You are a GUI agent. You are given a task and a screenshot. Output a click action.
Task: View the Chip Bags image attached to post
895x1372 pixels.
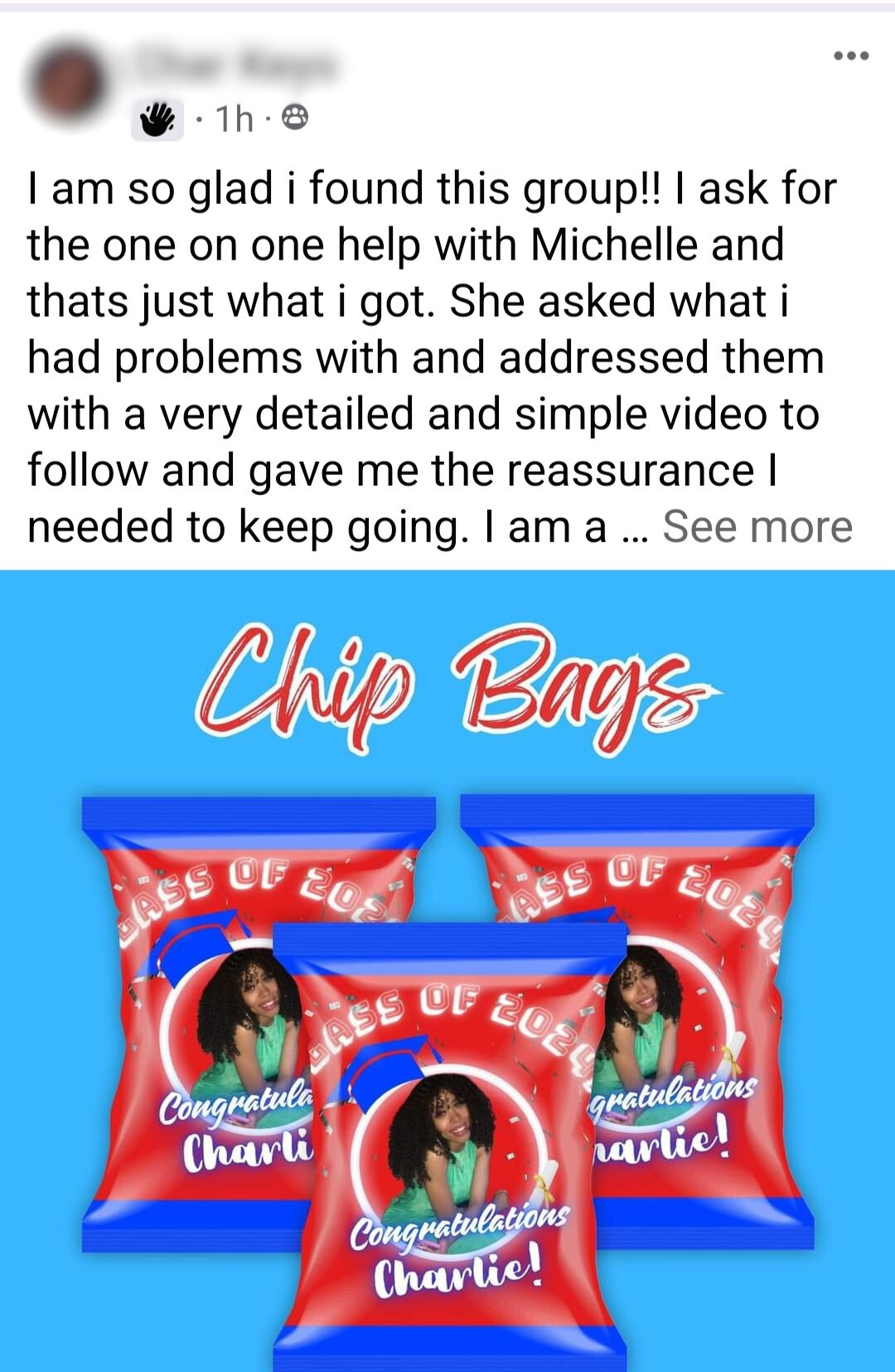pos(447,970)
